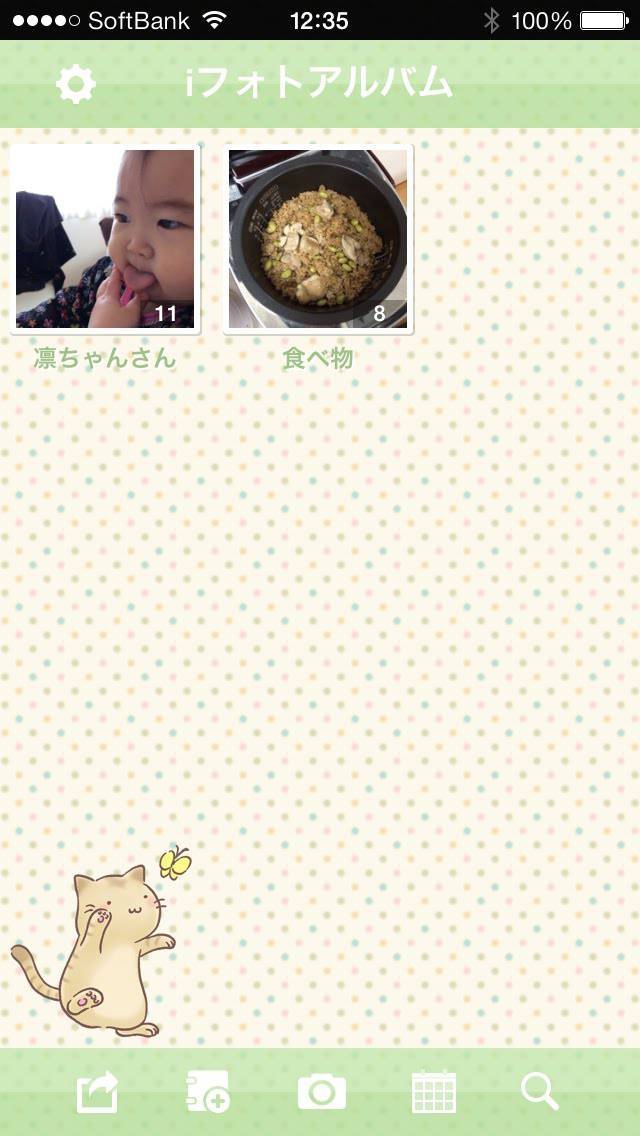Open the calendar view
This screenshot has height=1136, width=640.
tap(433, 1092)
